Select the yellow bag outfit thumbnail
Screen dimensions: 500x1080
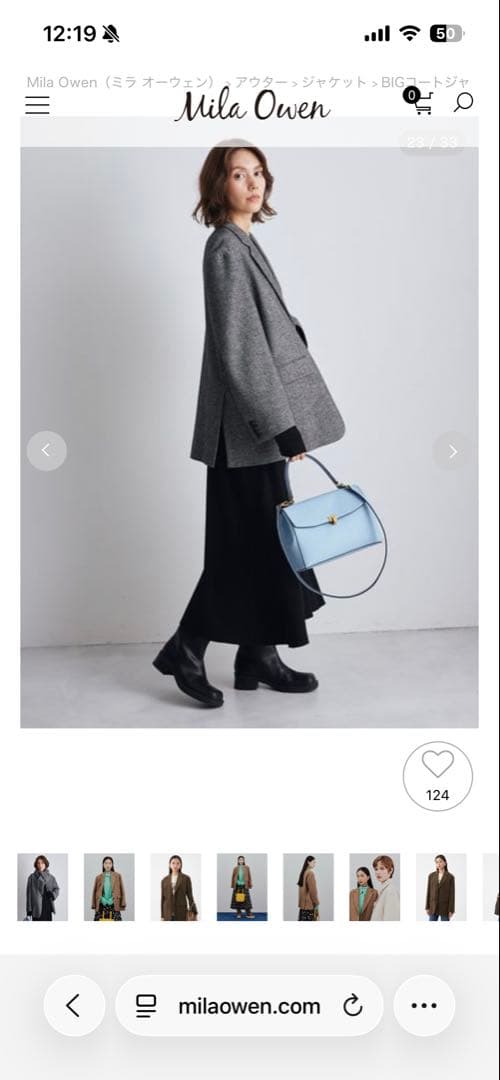242,887
